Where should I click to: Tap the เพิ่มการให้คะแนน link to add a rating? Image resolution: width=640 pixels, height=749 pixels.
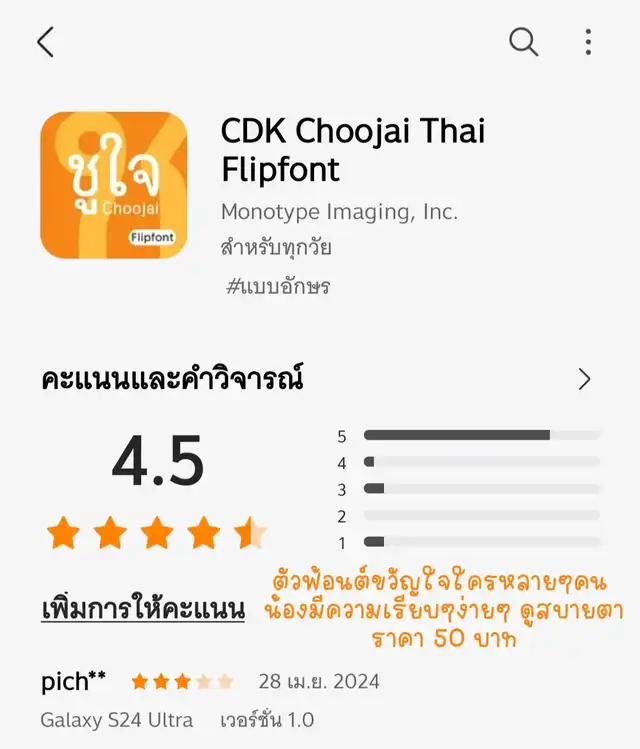click(x=143, y=609)
